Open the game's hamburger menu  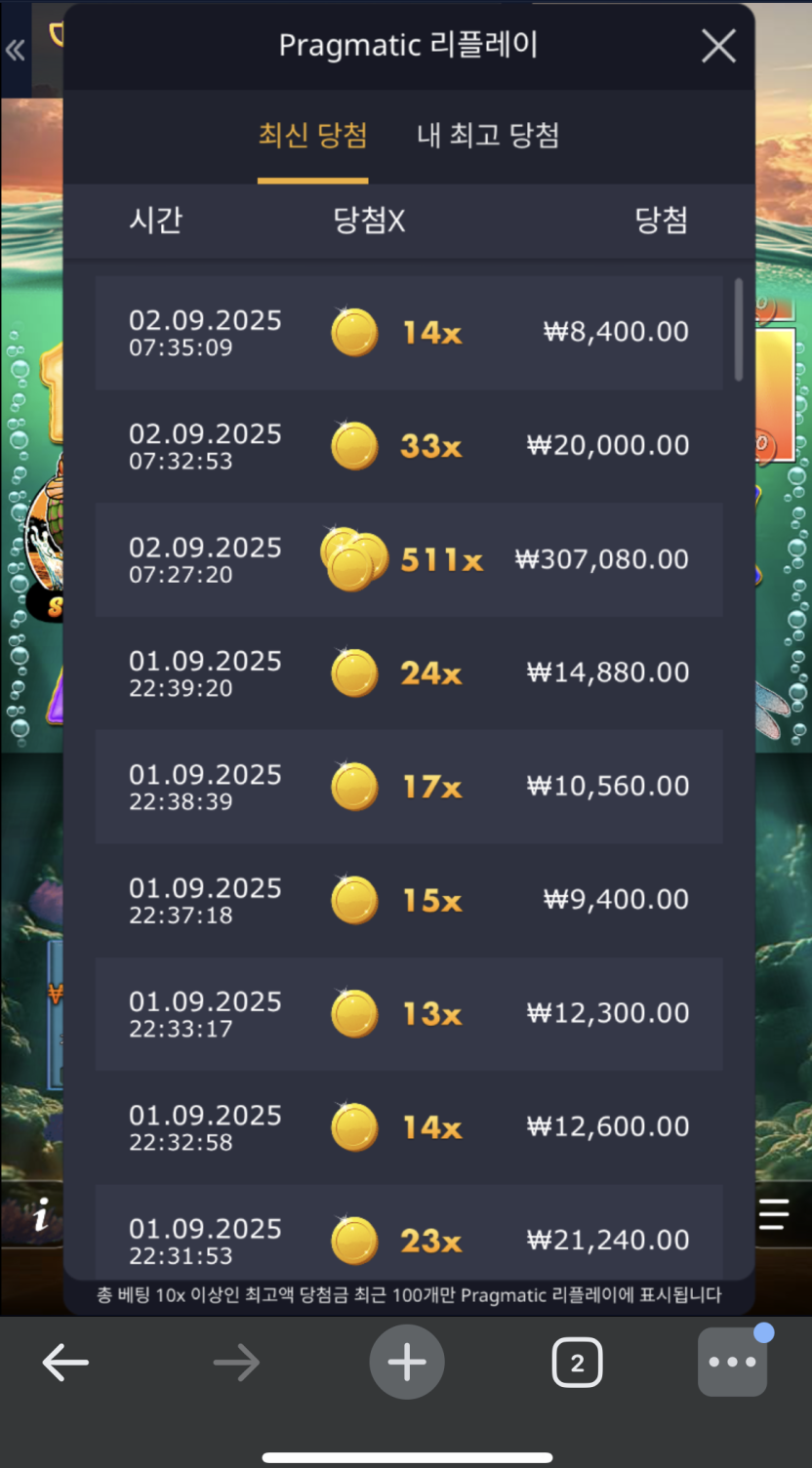tap(774, 1214)
